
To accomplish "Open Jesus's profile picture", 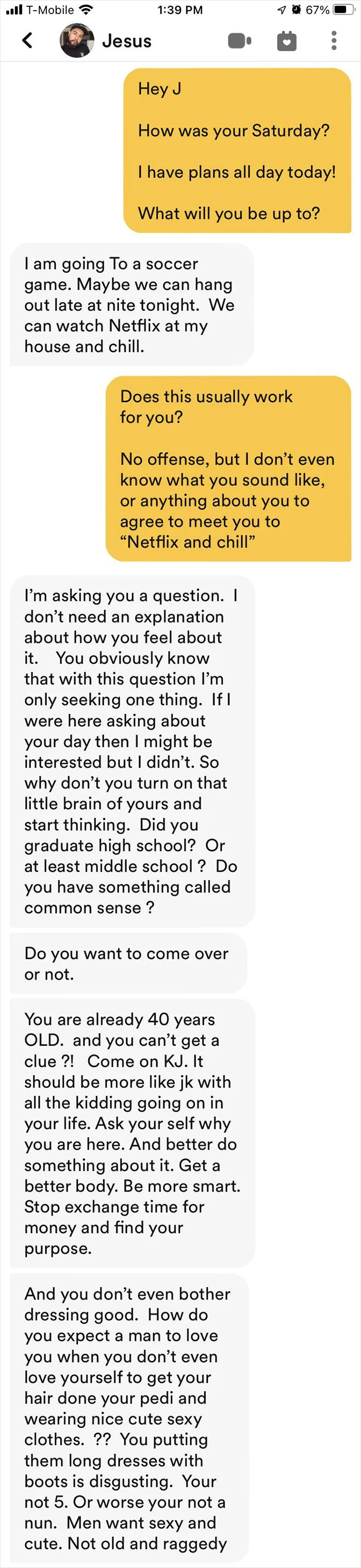I will (76, 41).
